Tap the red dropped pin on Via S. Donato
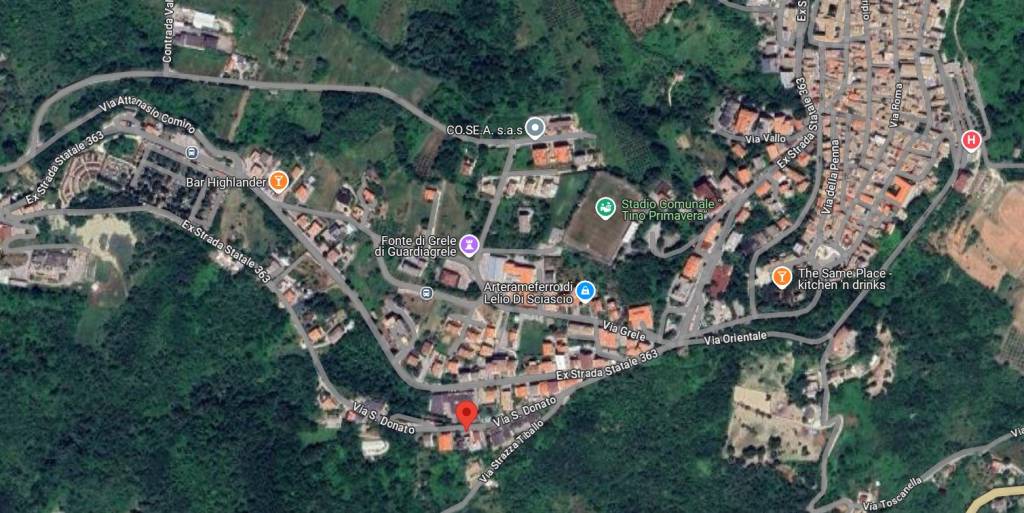The width and height of the screenshot is (1024, 513). (x=466, y=414)
